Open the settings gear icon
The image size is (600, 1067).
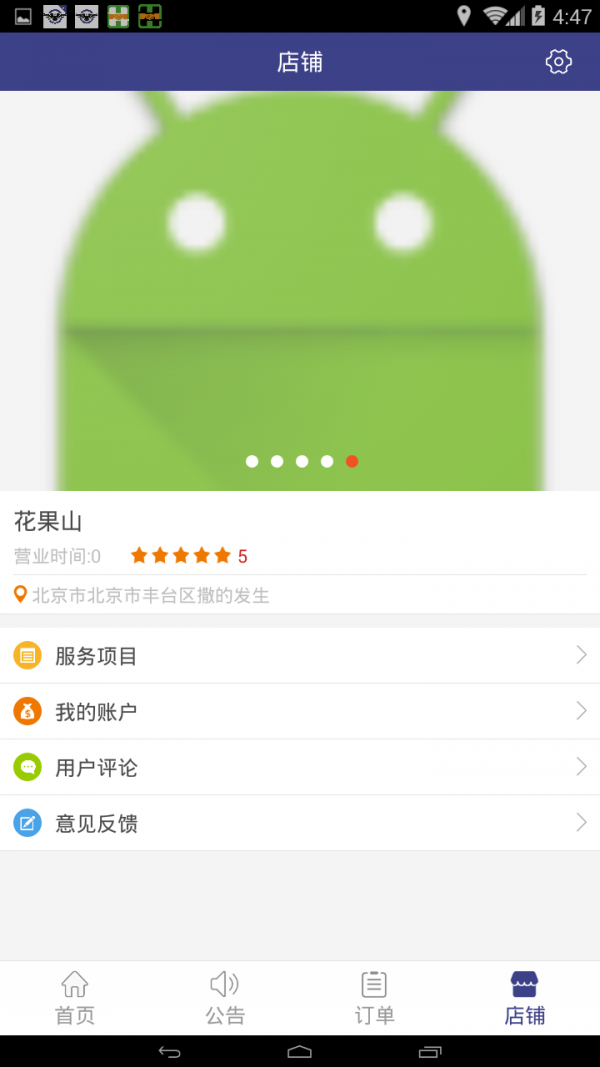558,62
